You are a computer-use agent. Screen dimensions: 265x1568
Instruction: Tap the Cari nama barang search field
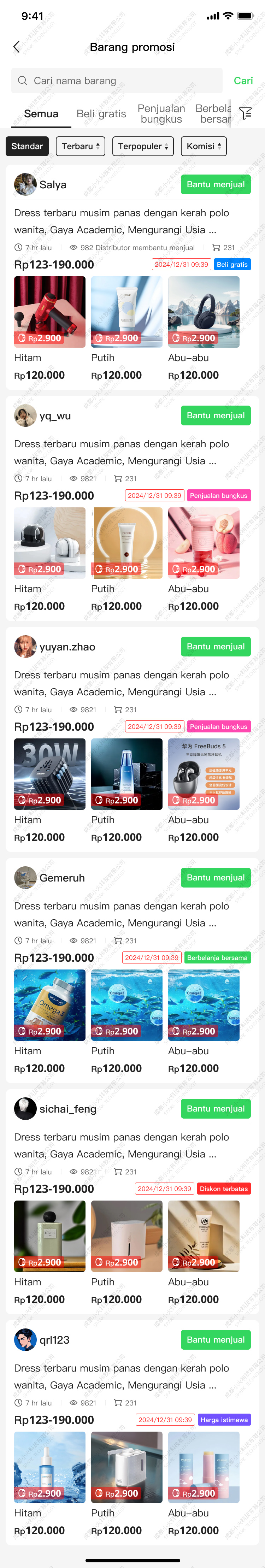point(116,80)
